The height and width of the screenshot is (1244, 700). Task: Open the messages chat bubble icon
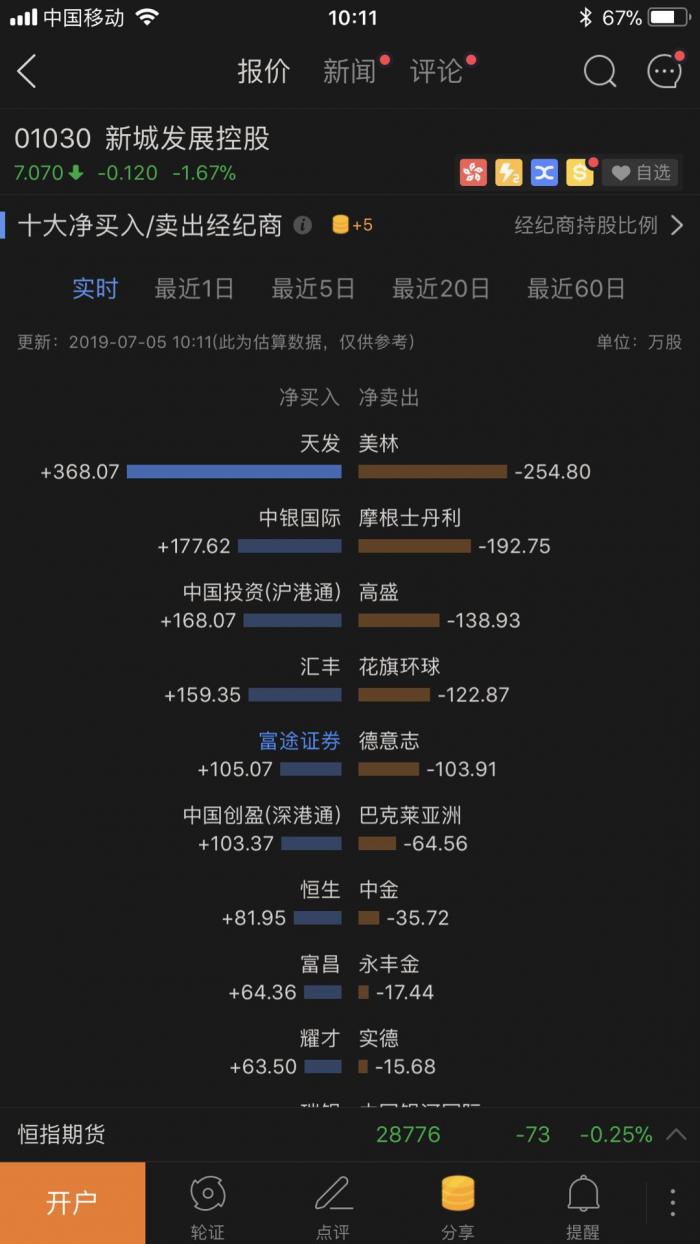click(x=665, y=71)
